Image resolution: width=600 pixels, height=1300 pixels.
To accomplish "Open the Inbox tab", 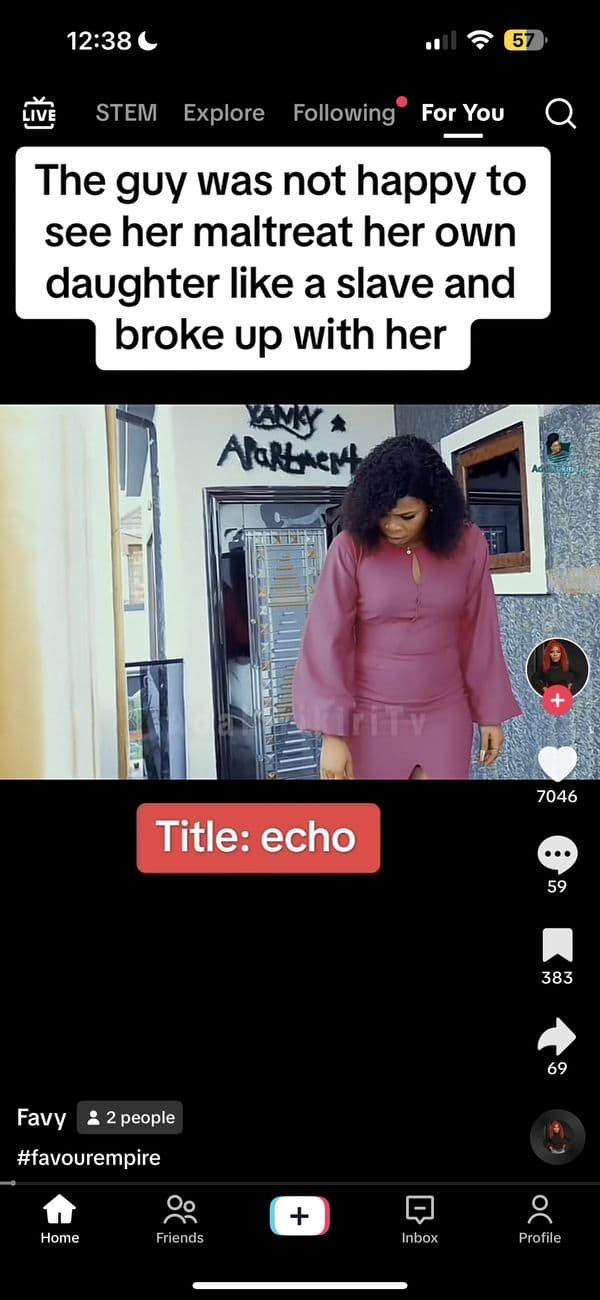I will tap(419, 1221).
